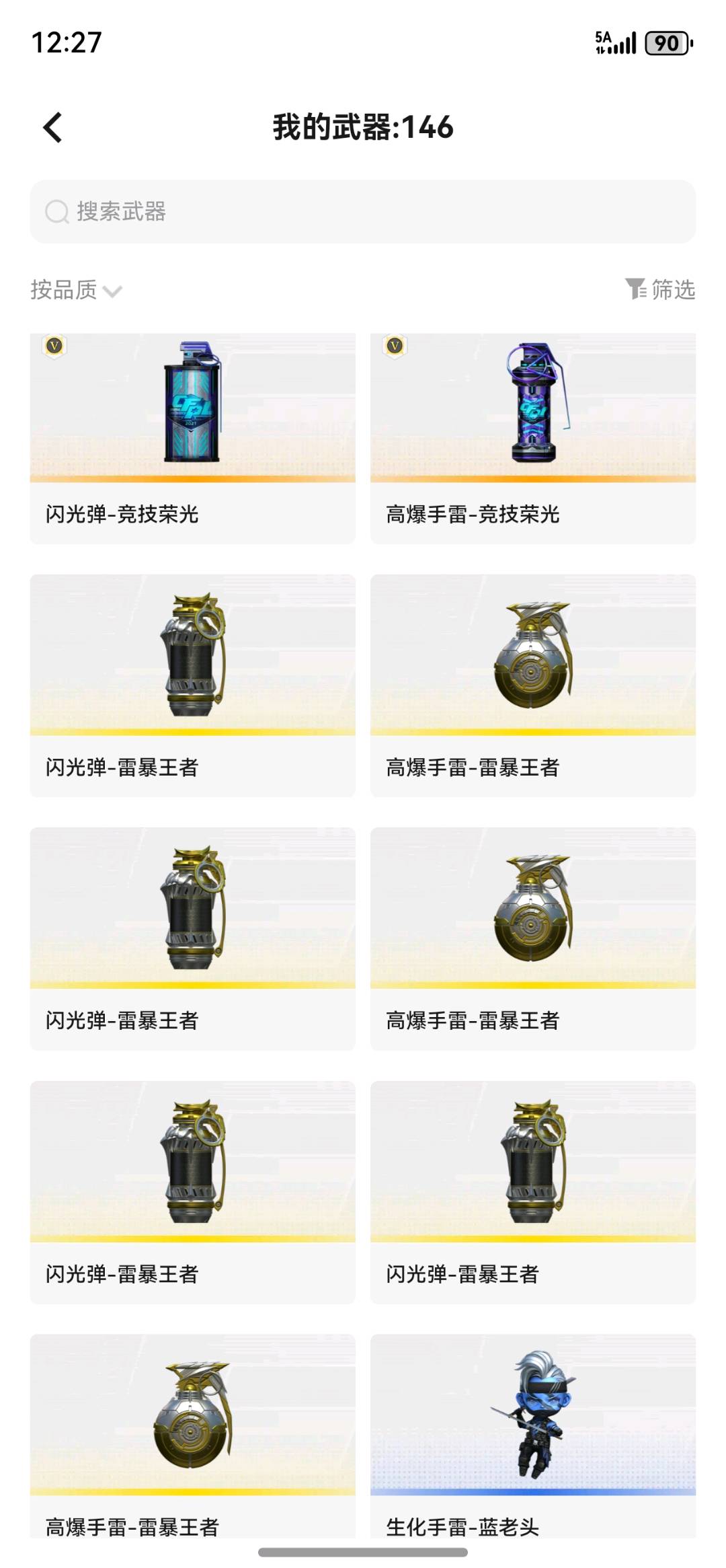
Task: Tap the 搜索武器 search field
Action: click(x=363, y=211)
